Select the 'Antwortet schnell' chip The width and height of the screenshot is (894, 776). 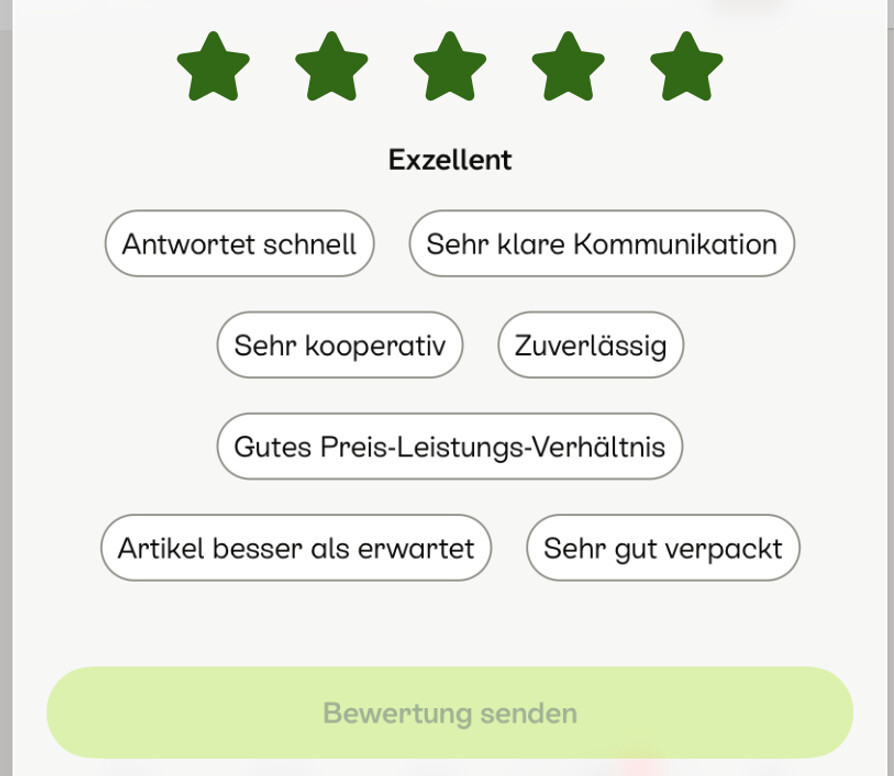pos(239,243)
